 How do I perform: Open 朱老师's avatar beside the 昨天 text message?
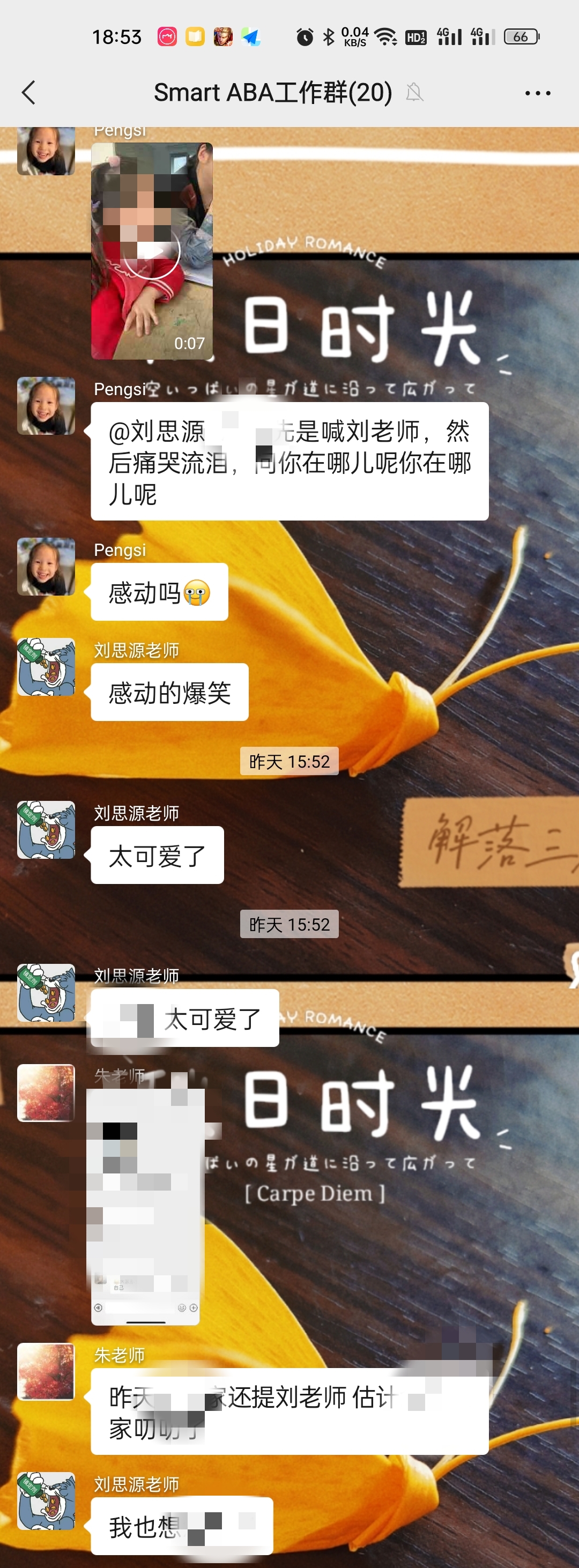[46, 1371]
